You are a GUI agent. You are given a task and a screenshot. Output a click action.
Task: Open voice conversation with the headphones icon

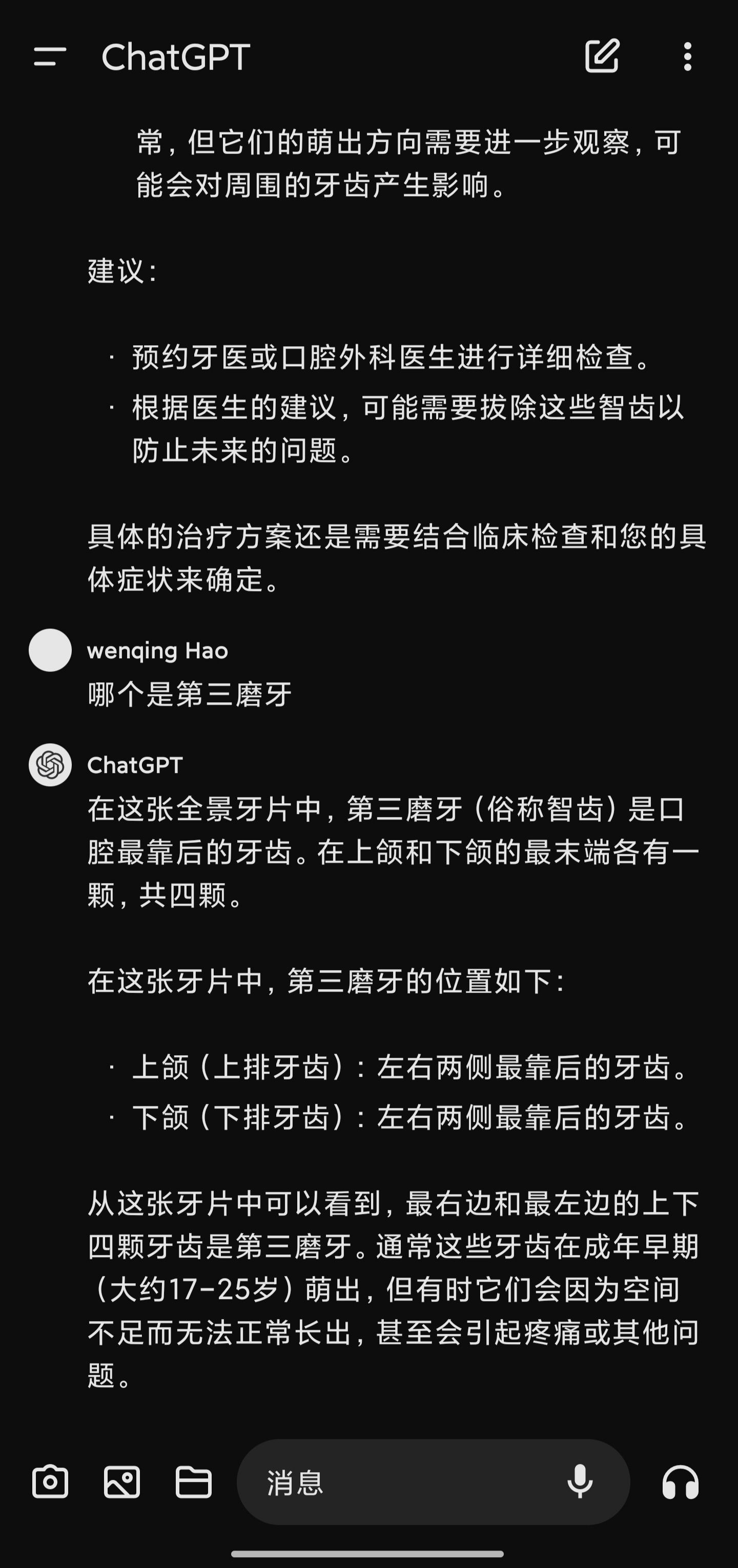(x=680, y=1481)
